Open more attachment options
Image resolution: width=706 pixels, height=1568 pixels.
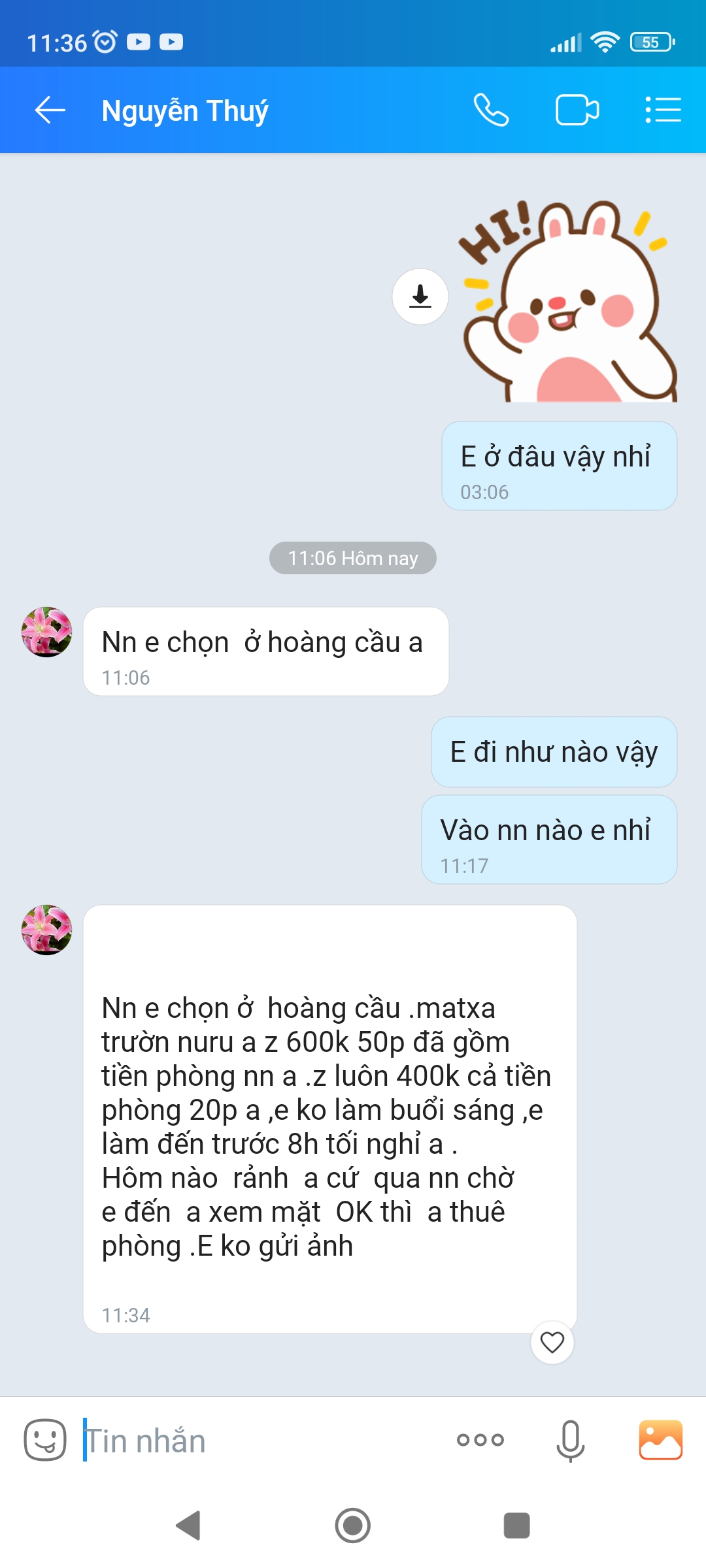[x=480, y=1440]
